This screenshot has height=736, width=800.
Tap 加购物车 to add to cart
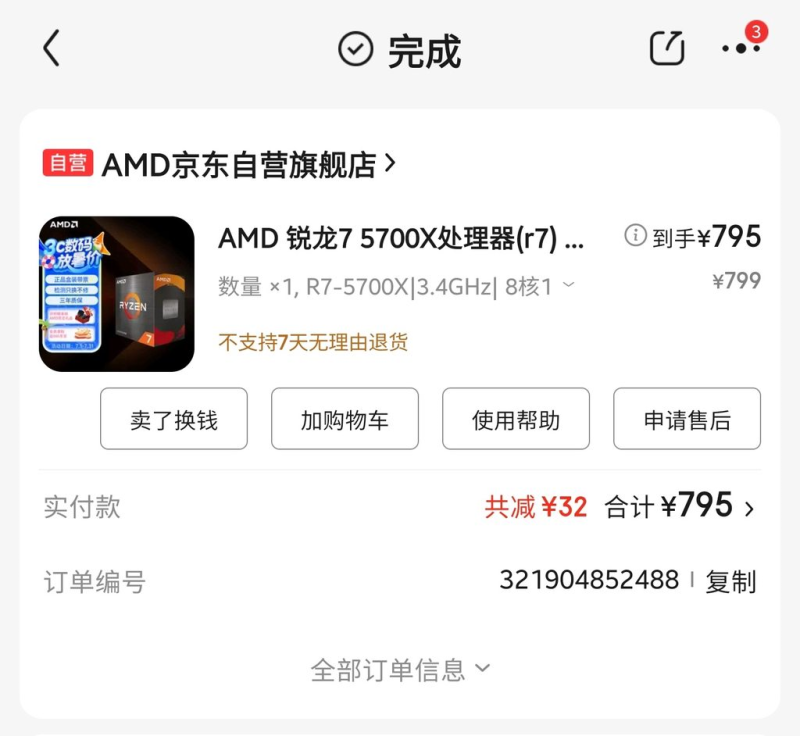(345, 419)
